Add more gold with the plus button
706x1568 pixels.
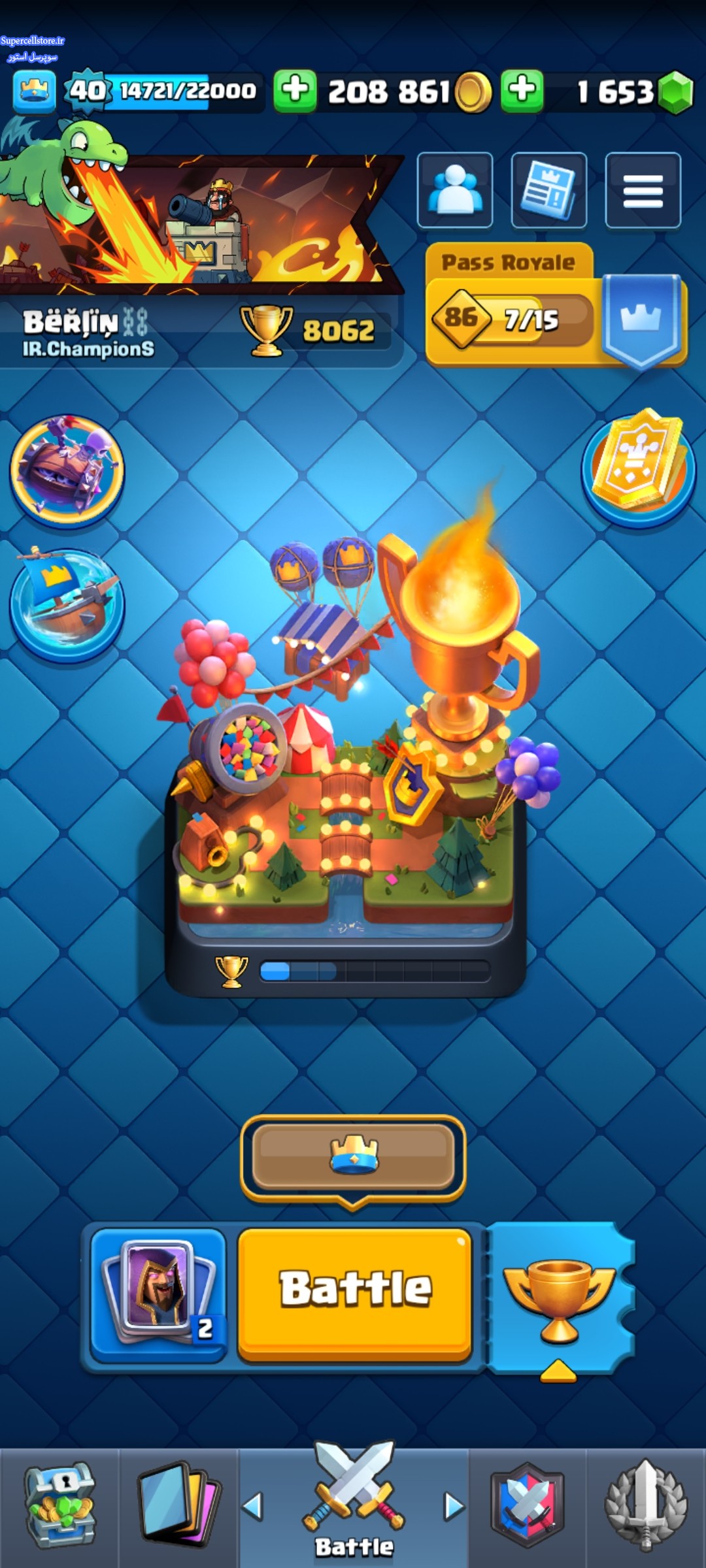point(295,91)
